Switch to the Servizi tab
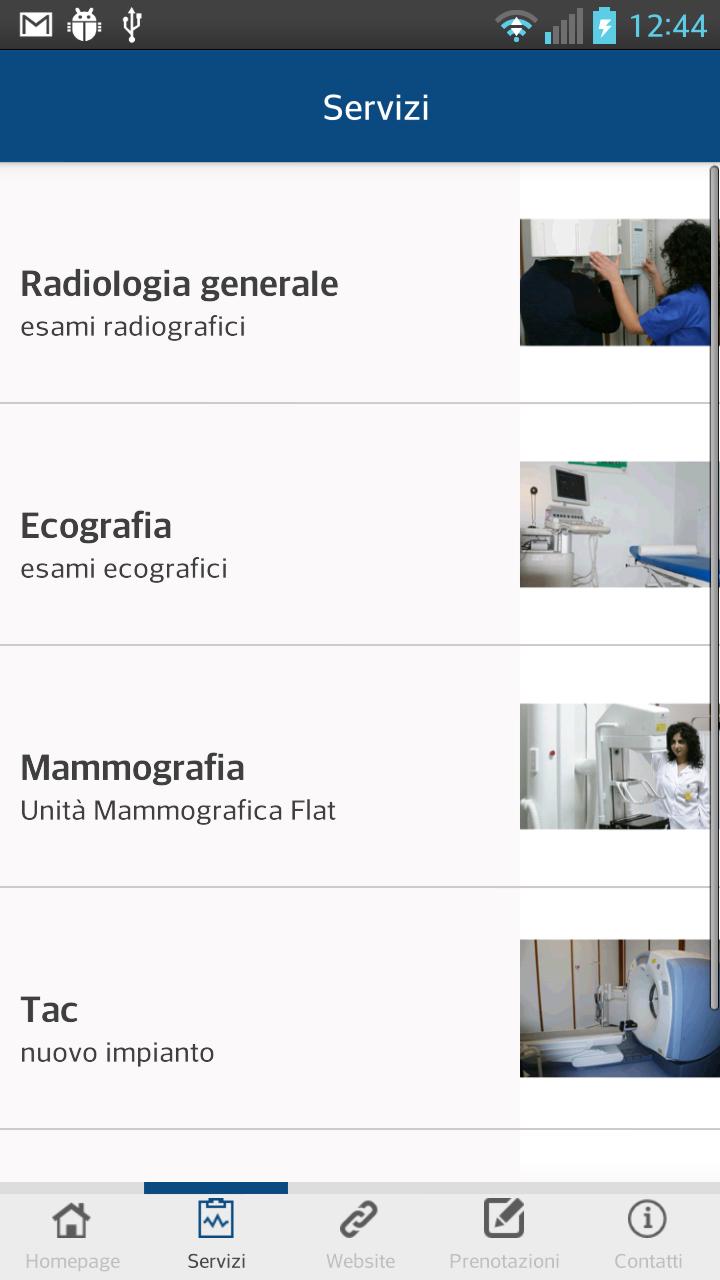Image resolution: width=720 pixels, height=1280 pixels. point(215,1232)
